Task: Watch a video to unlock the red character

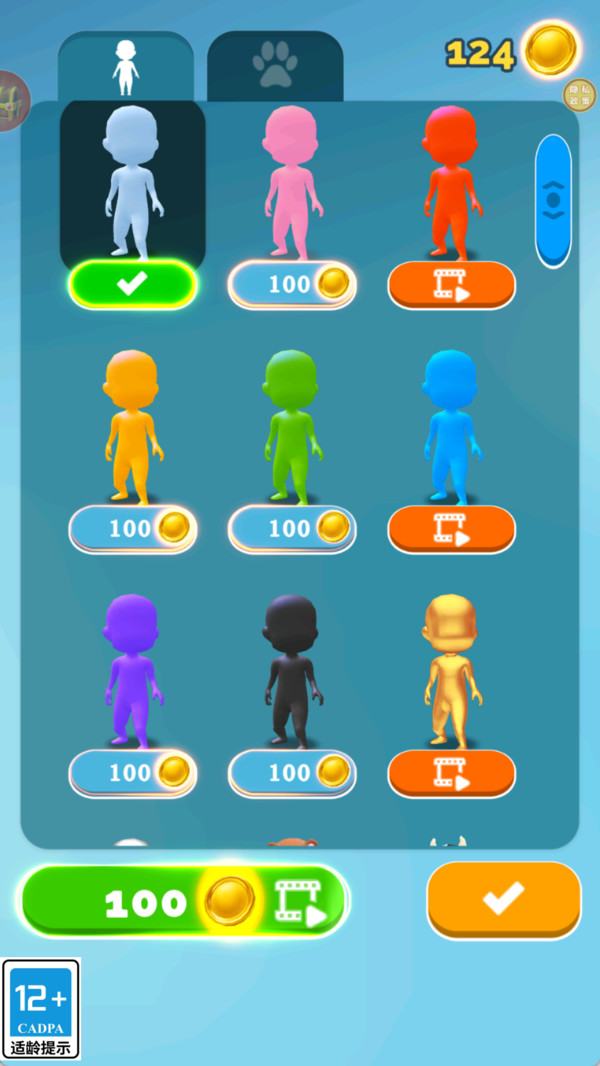Action: click(x=452, y=285)
